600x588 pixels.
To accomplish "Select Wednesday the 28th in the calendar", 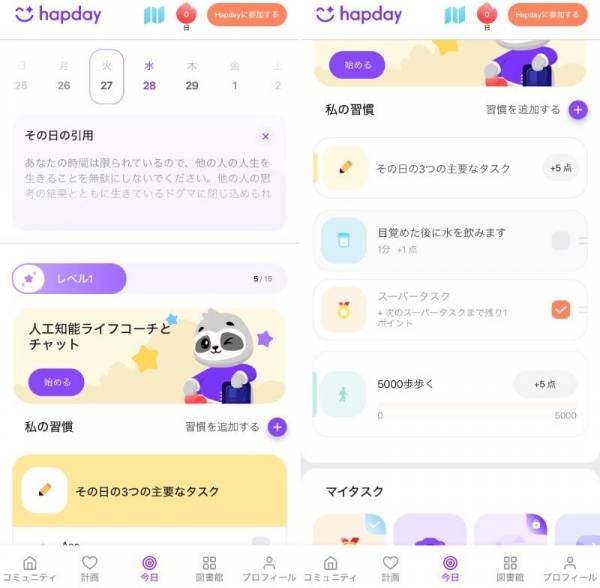I will click(x=149, y=76).
